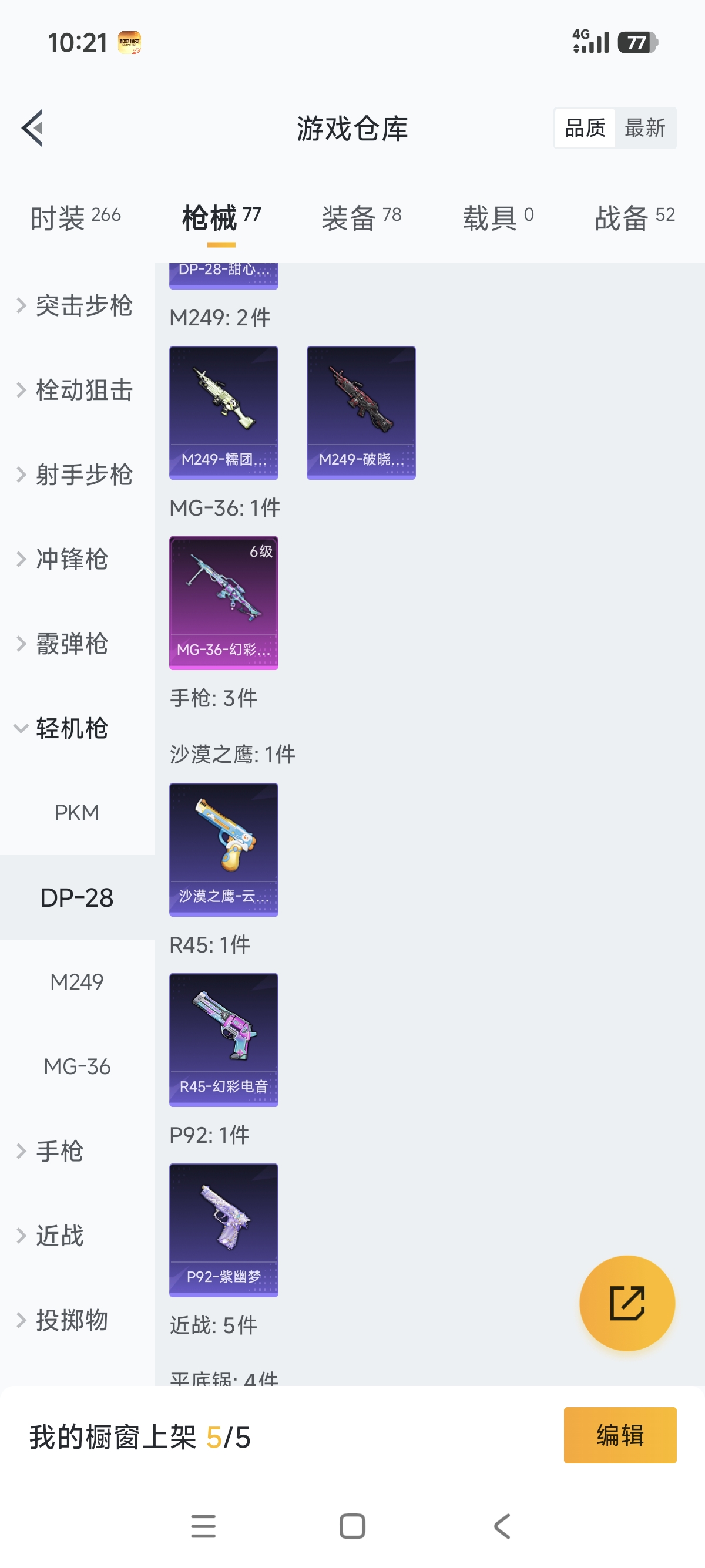View the MG-36-幻彩 level 6 skin

pyautogui.click(x=223, y=603)
